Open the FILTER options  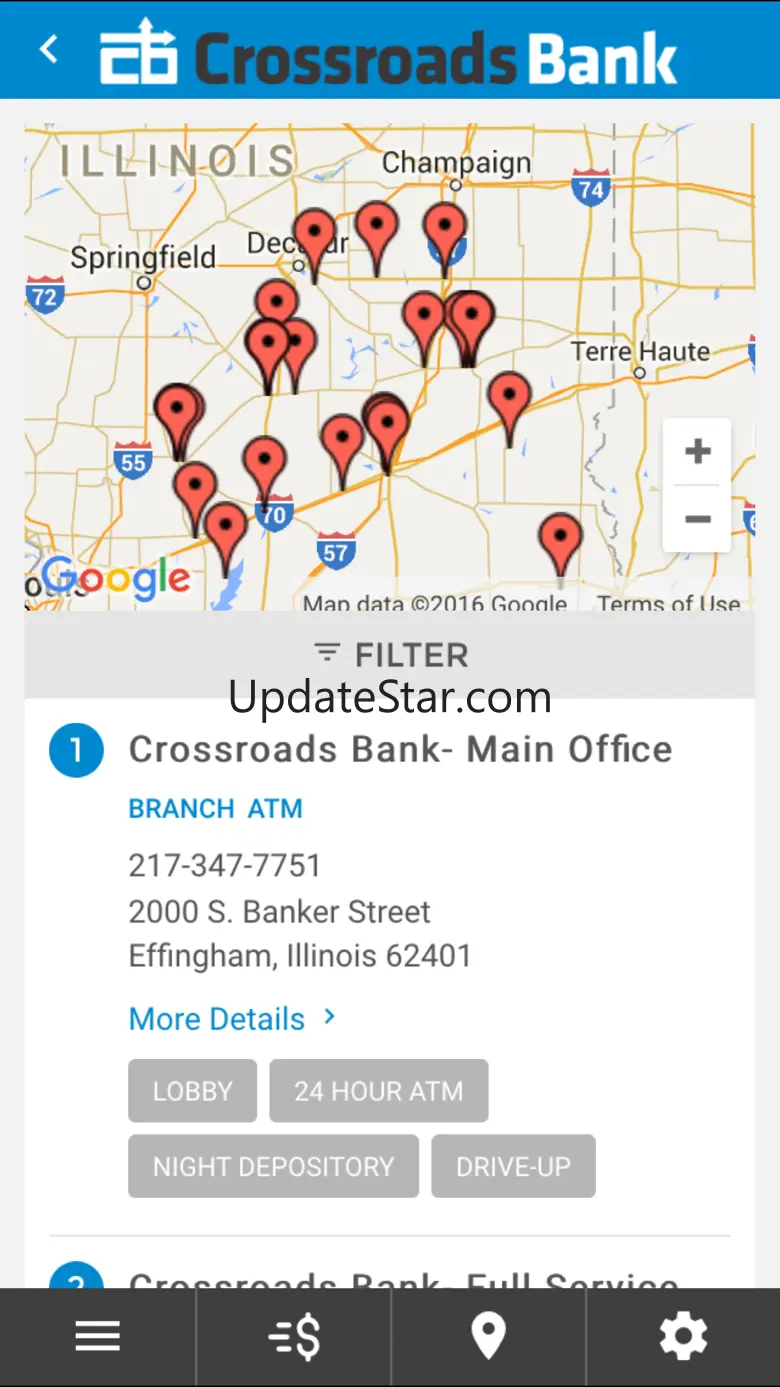click(390, 655)
